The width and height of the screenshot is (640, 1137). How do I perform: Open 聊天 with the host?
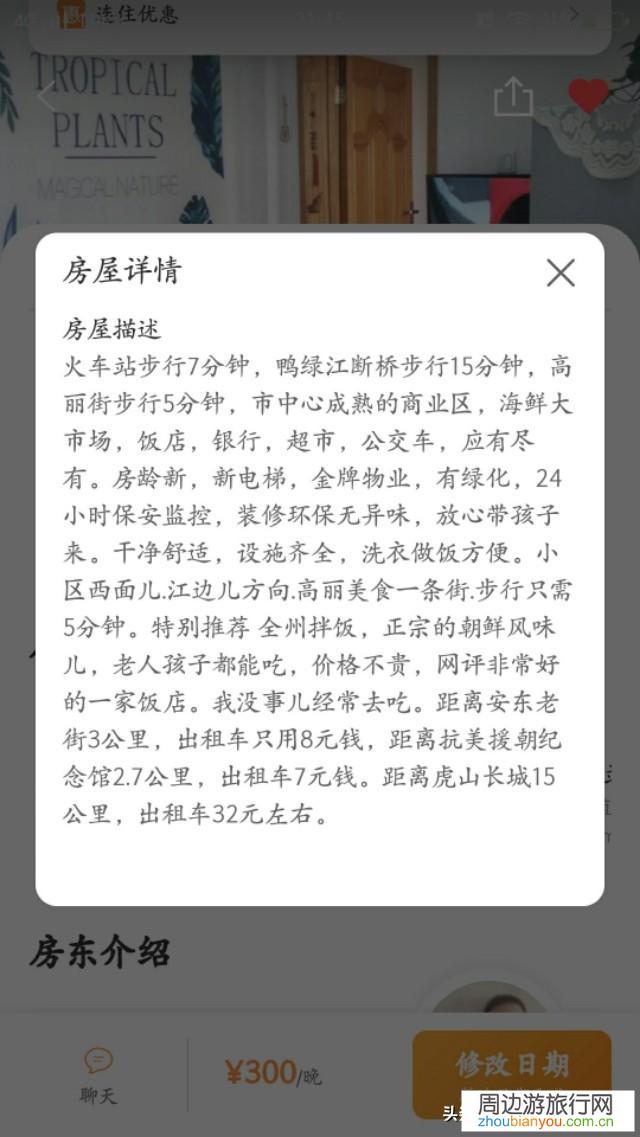coord(99,1075)
